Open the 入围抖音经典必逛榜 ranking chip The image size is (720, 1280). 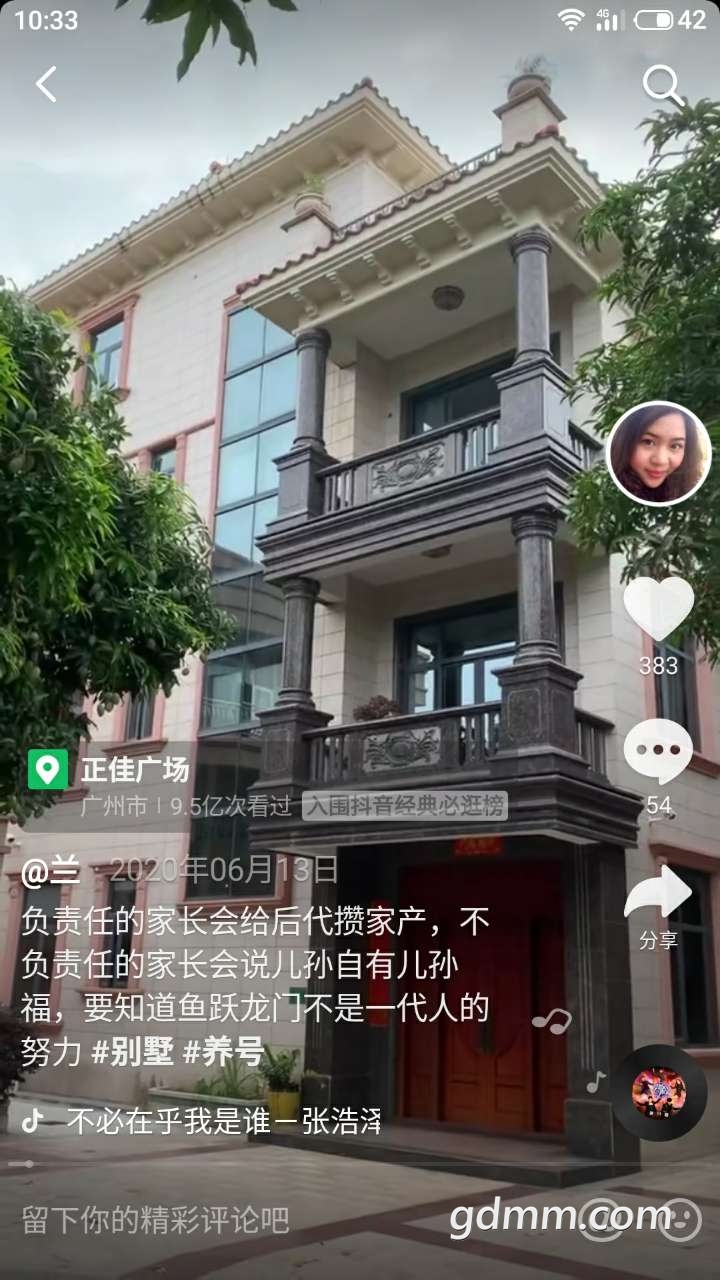405,805
